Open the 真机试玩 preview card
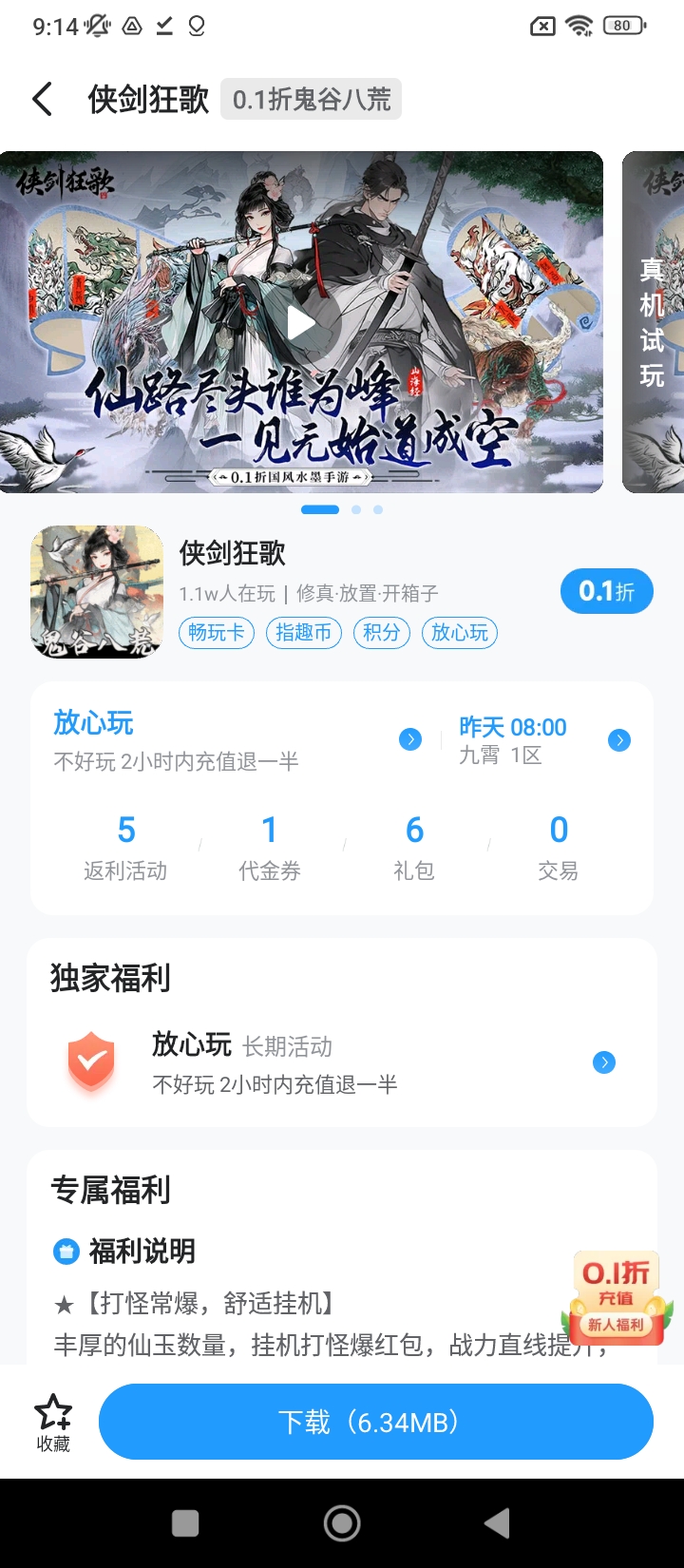The image size is (684, 1568). 653,322
